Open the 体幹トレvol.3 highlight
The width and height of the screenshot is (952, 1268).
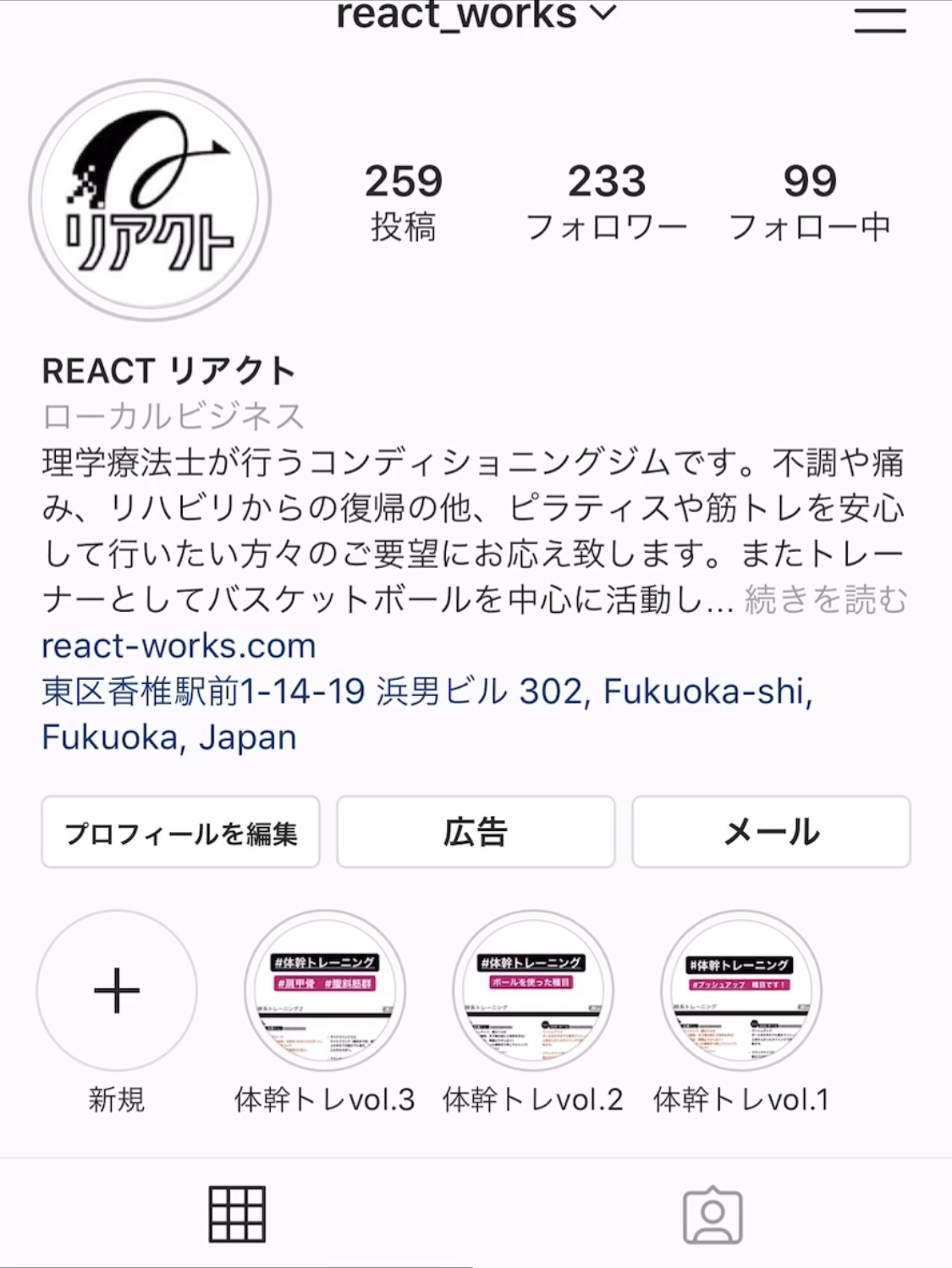(x=325, y=990)
